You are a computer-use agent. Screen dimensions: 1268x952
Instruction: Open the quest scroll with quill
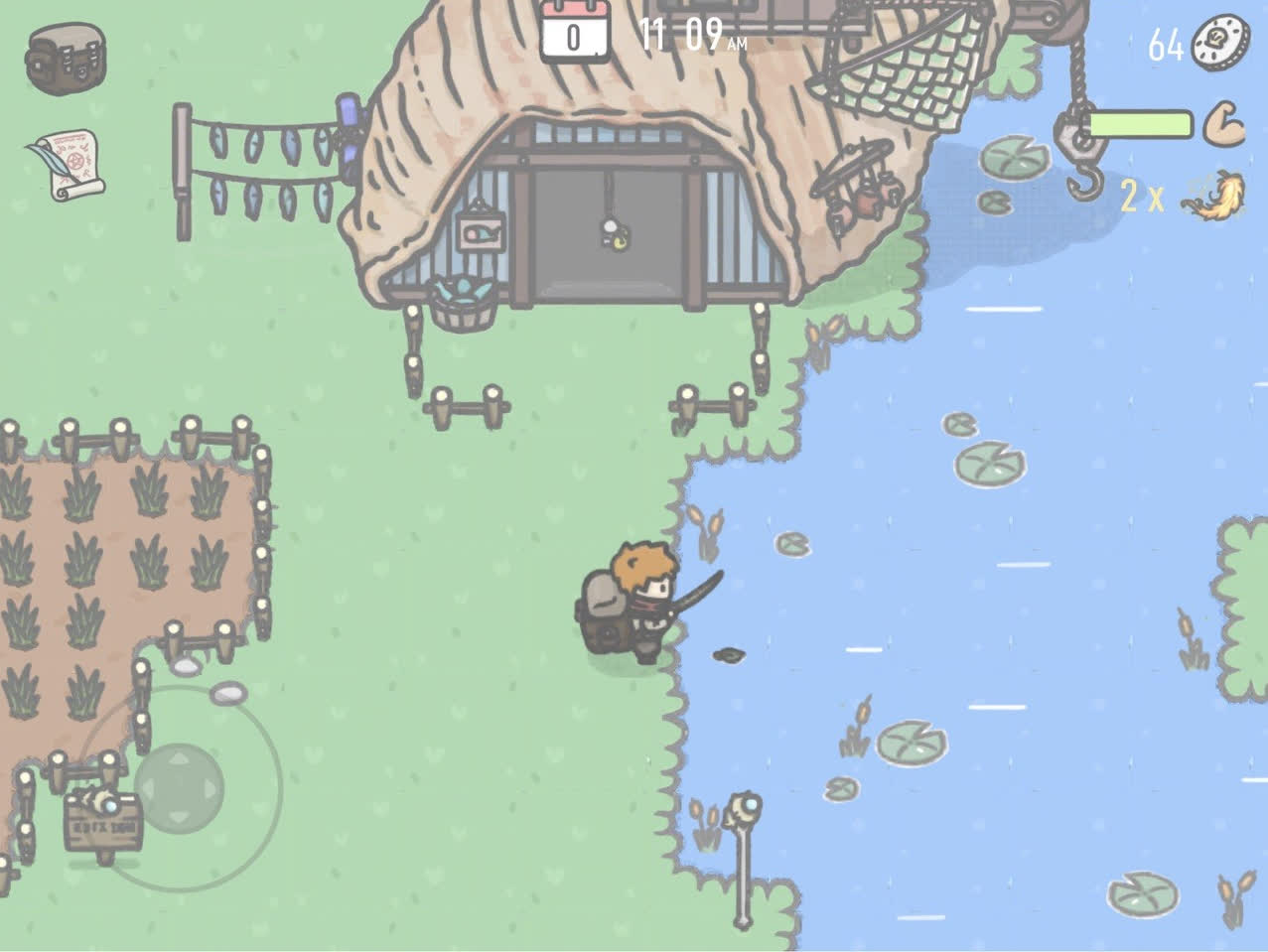point(66,166)
